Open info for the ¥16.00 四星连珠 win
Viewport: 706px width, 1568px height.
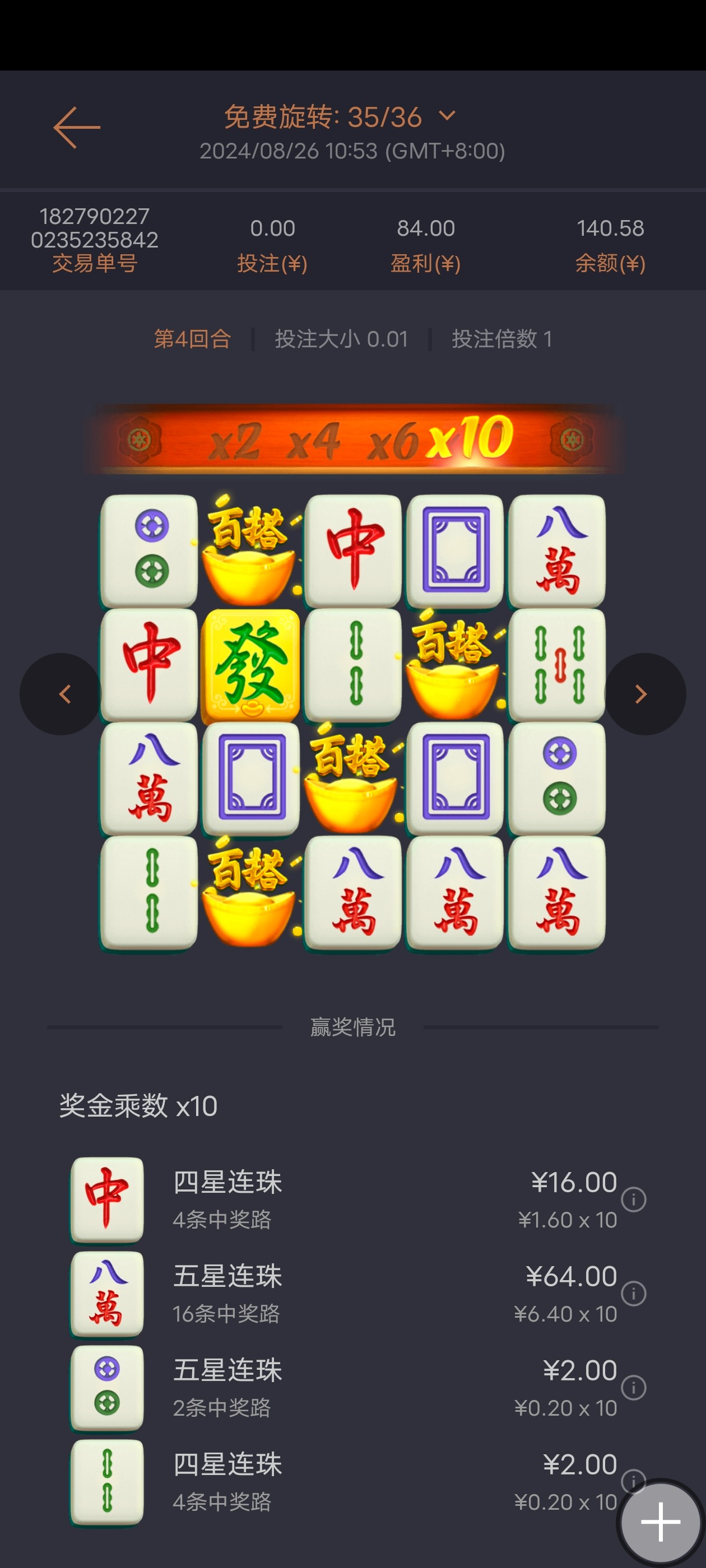pyautogui.click(x=634, y=1199)
